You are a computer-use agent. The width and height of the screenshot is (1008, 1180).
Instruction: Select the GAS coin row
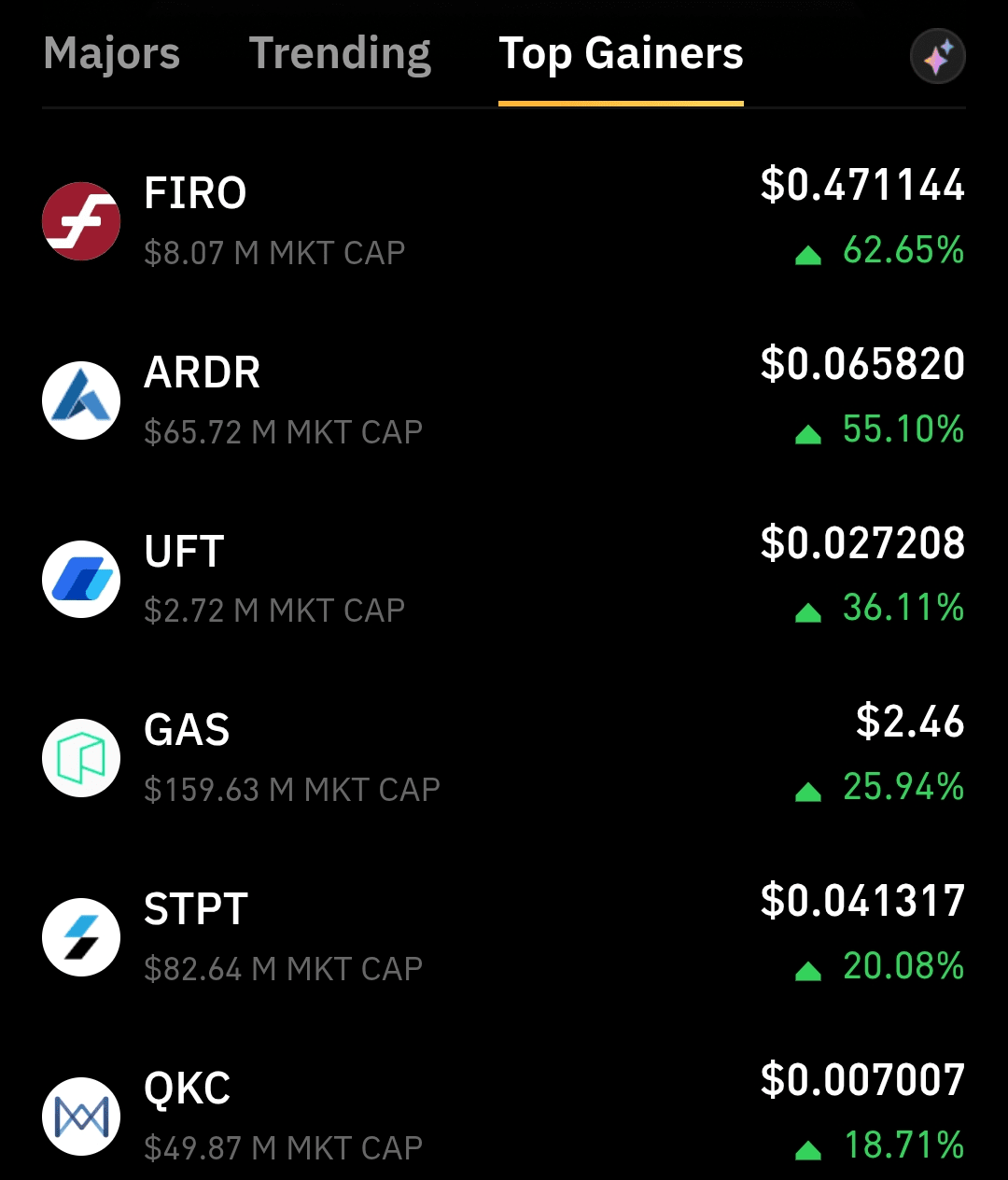coord(504,758)
